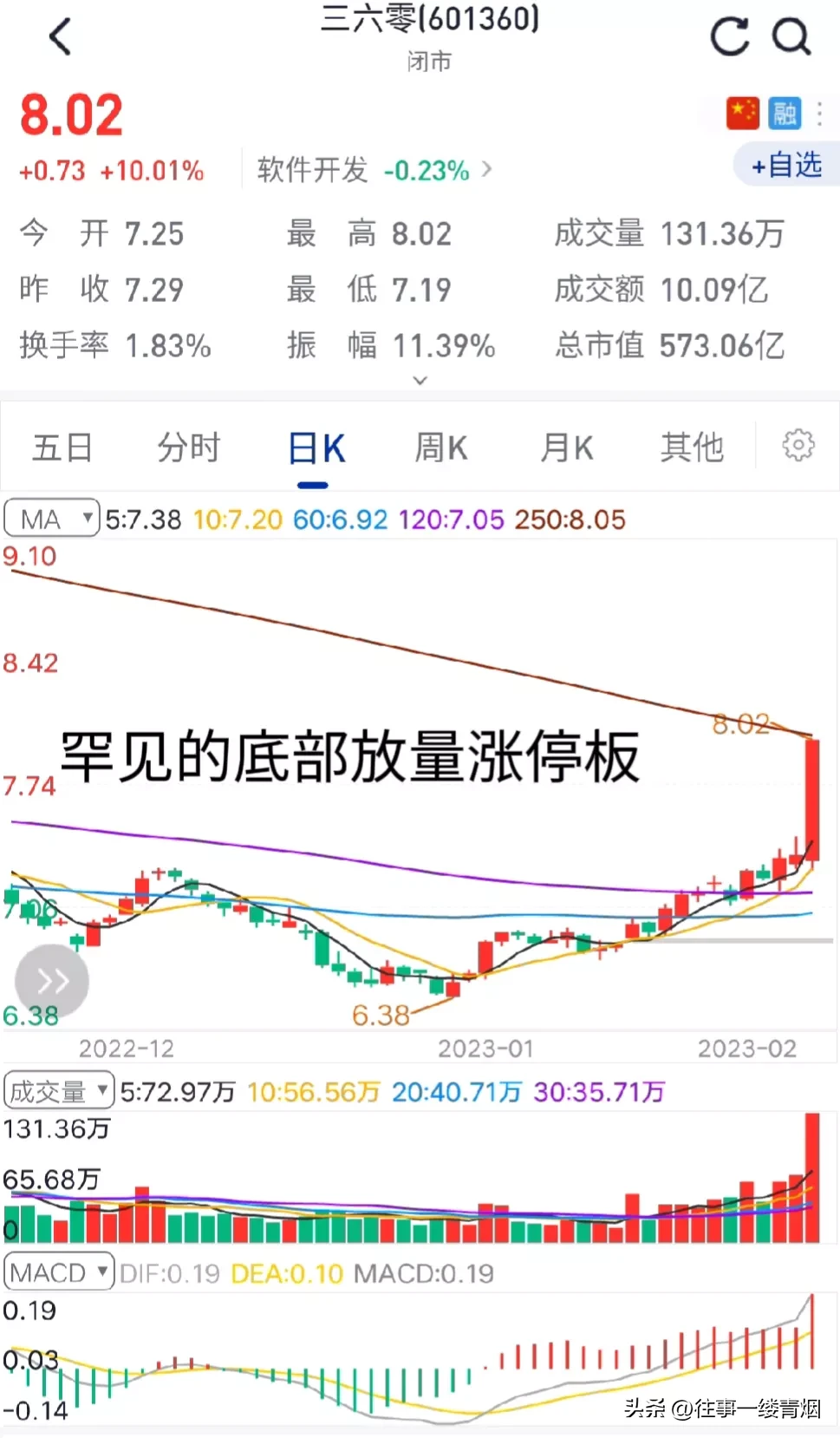Switch to the 周K chart tab
Screen dimensions: 840x1438
click(440, 448)
